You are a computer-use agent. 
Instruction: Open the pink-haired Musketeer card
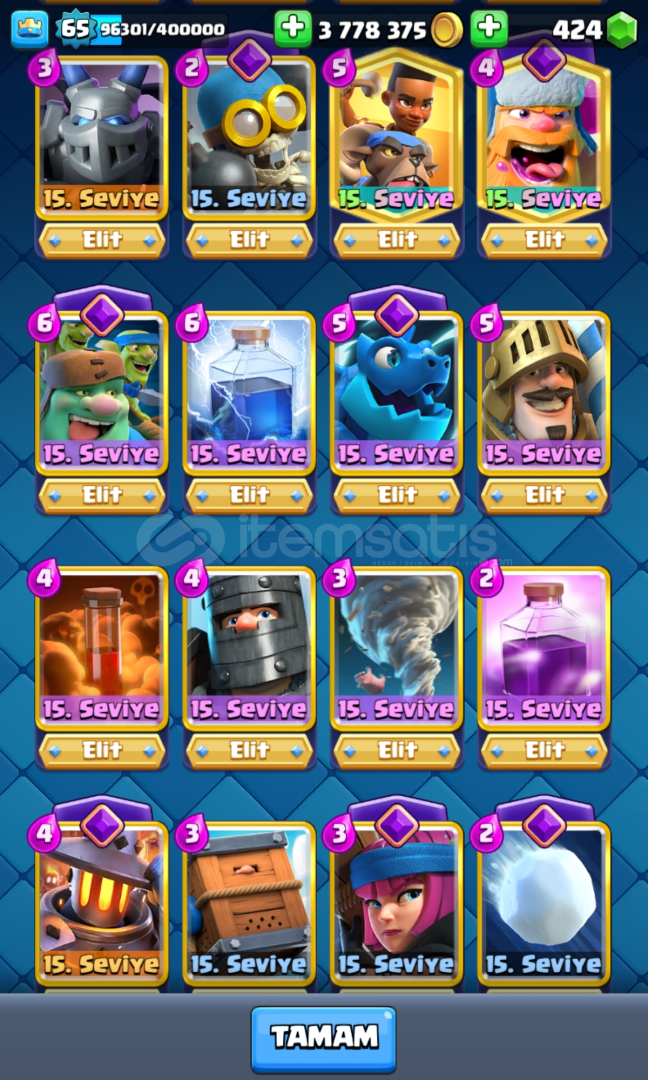(x=397, y=900)
